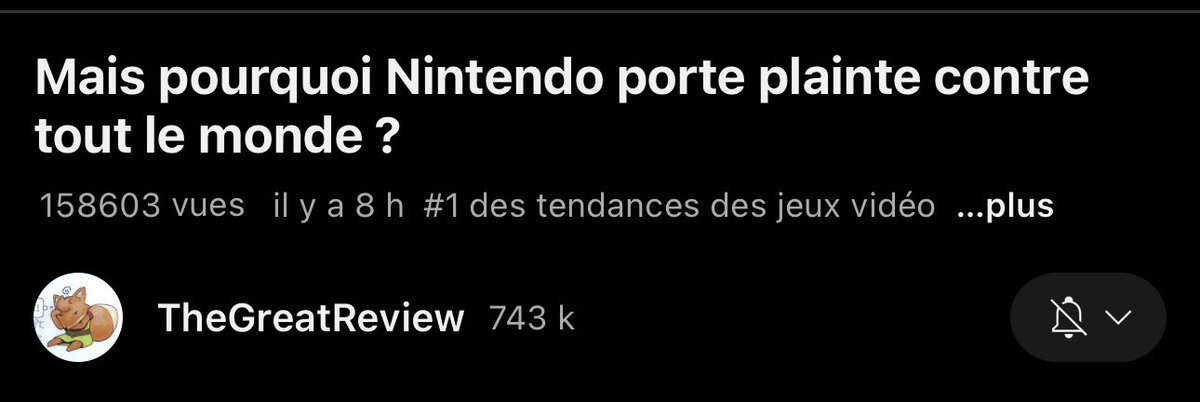The image size is (1200, 402).
Task: Open TheGreatReview channel avatar
Action: click(x=78, y=318)
